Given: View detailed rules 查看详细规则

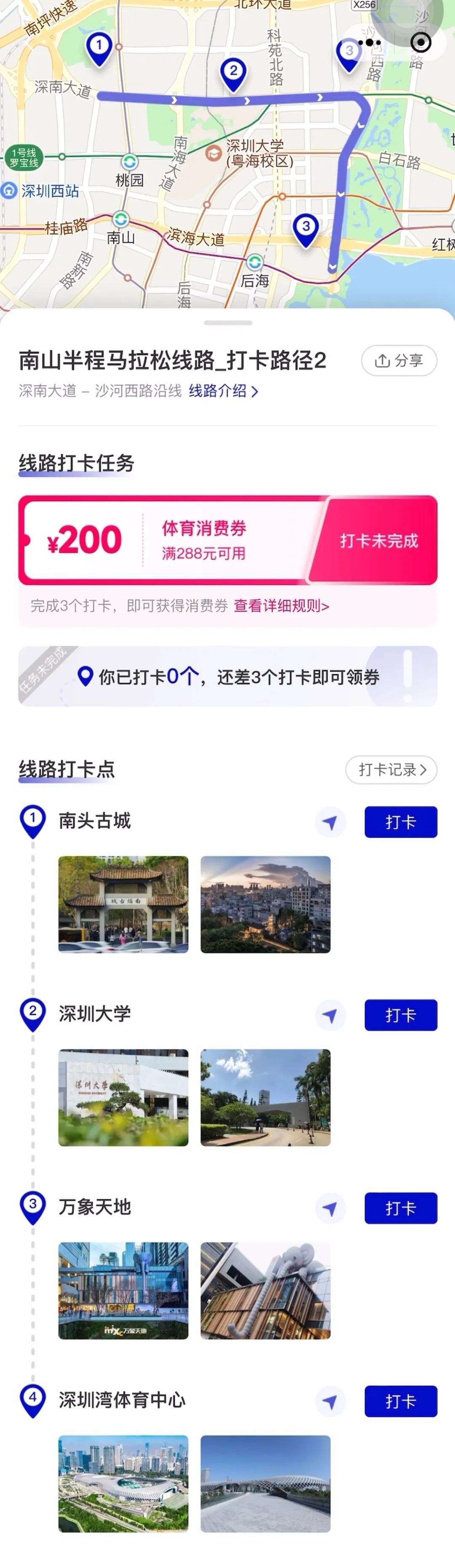Looking at the screenshot, I should (x=281, y=606).
